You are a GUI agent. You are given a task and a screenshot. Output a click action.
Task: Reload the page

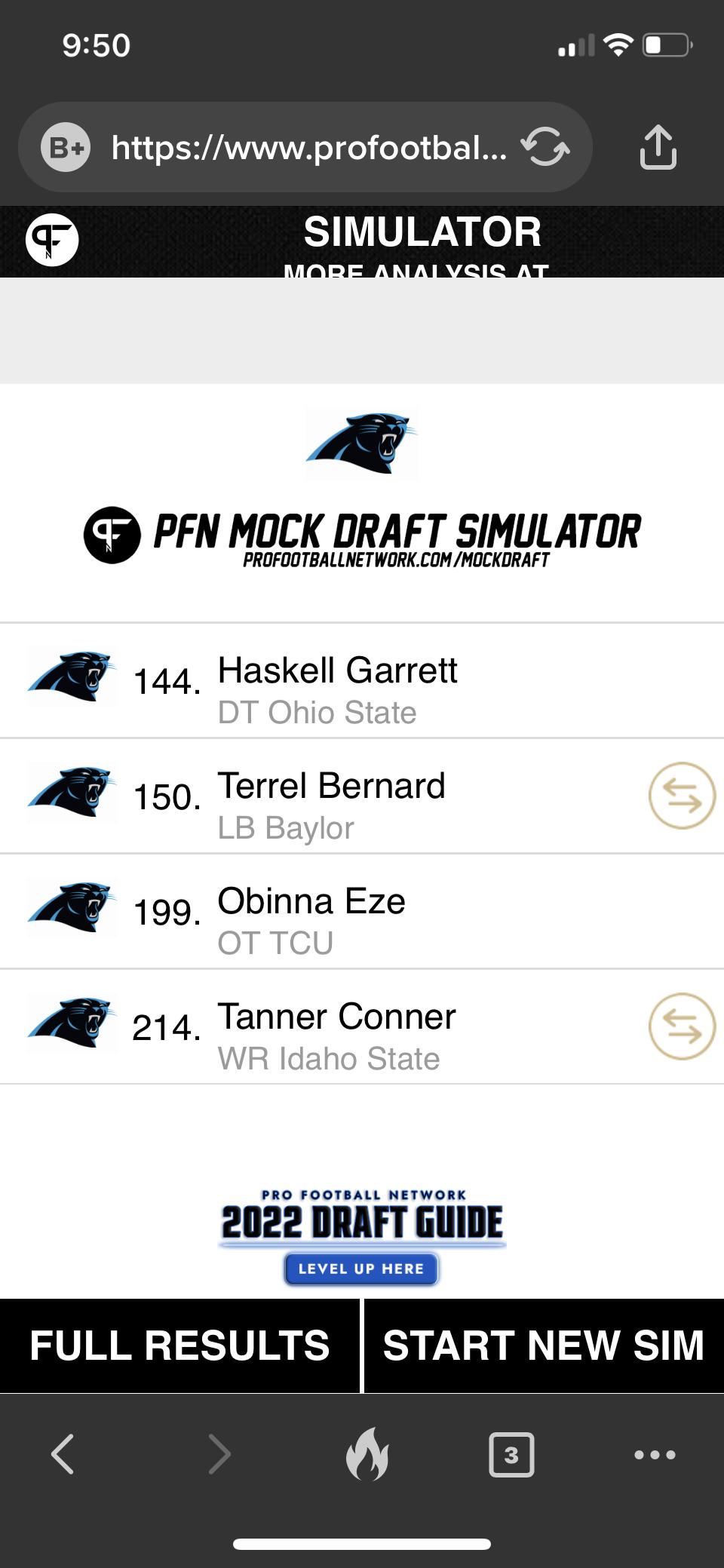point(545,147)
